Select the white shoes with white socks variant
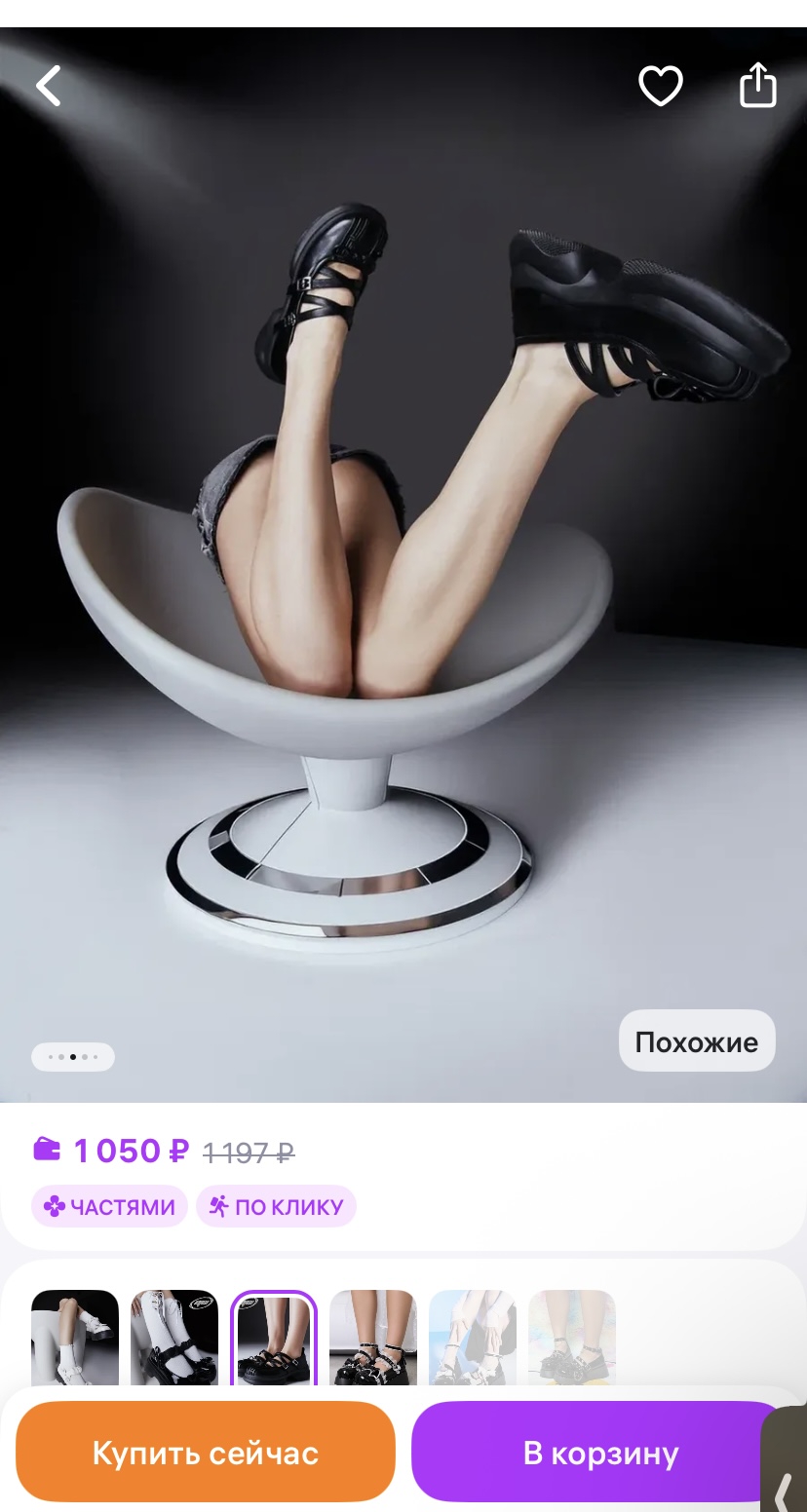 pyautogui.click(x=75, y=1337)
